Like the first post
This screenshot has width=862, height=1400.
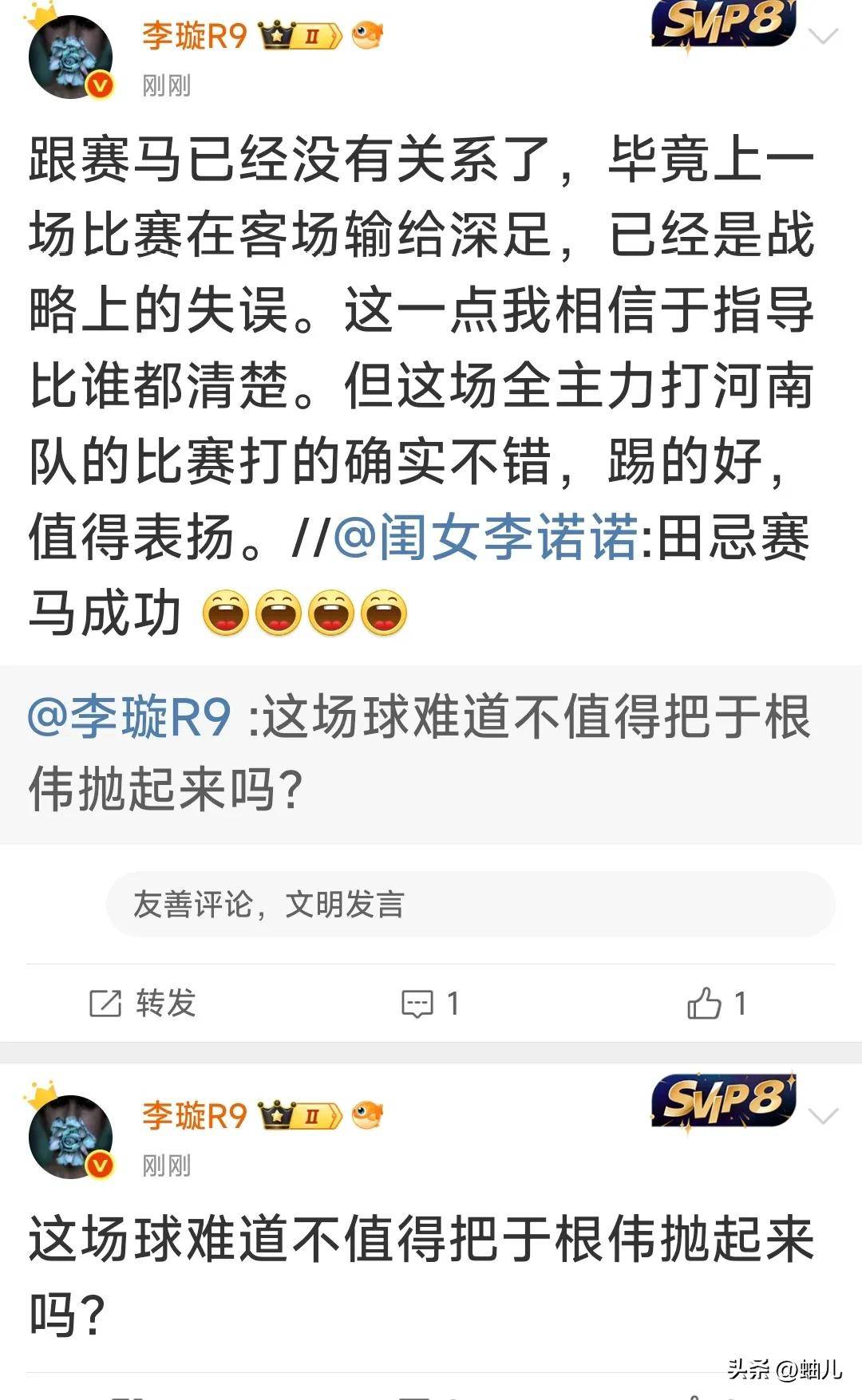pos(717,1003)
